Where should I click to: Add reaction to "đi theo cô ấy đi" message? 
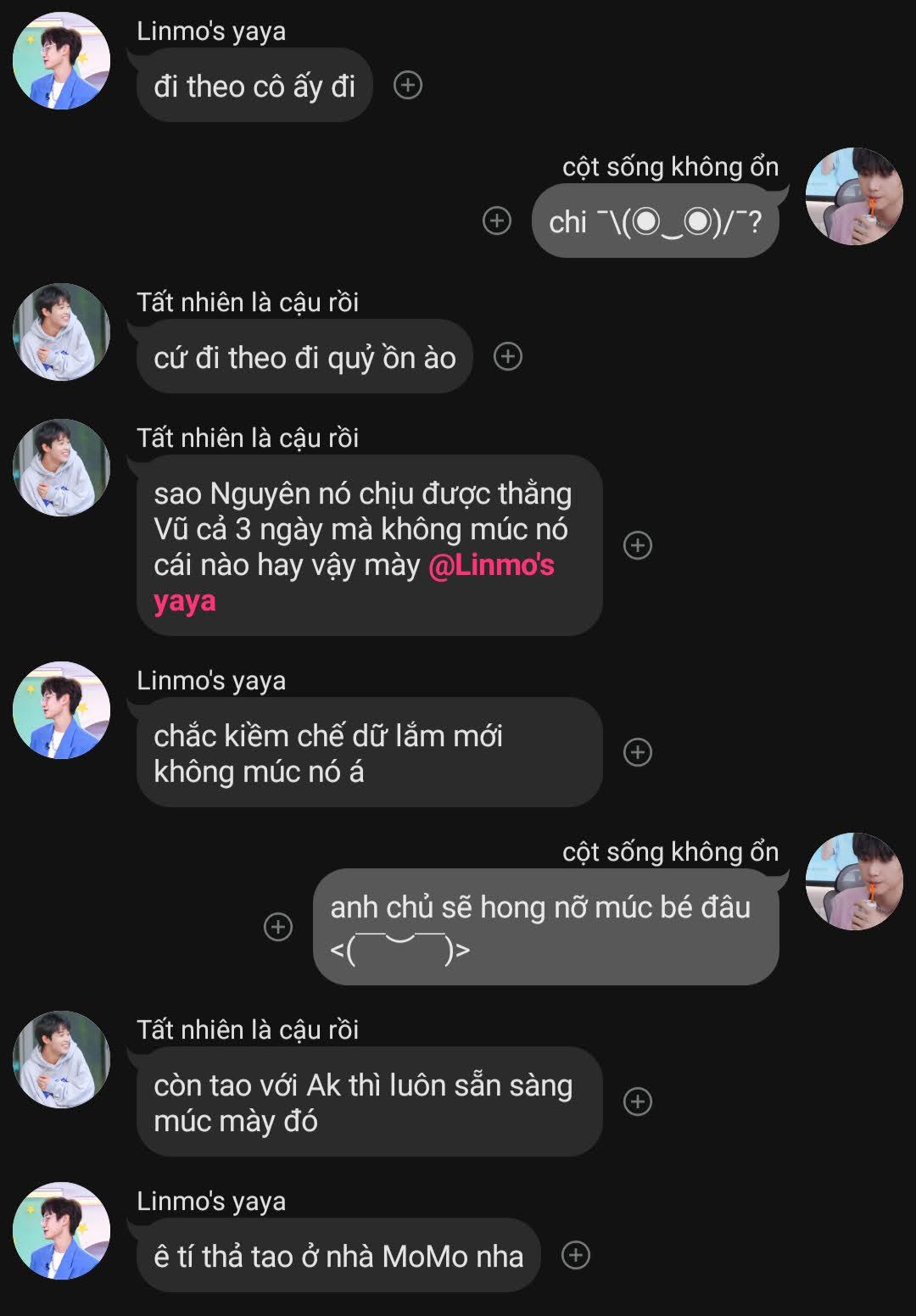pyautogui.click(x=408, y=86)
